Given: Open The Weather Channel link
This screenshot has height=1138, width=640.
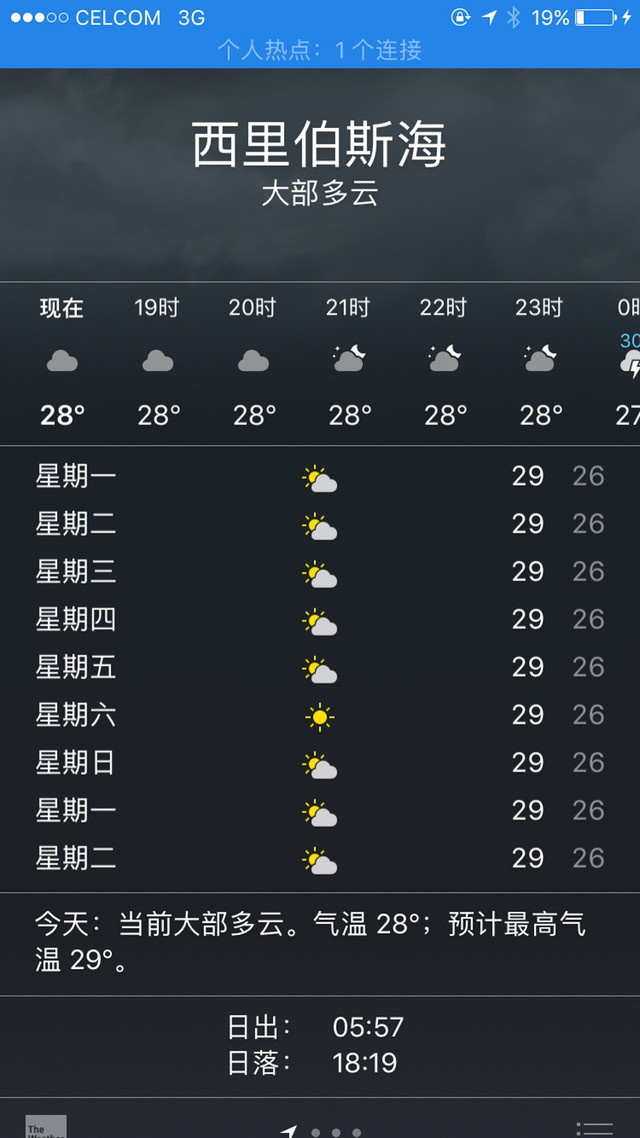Looking at the screenshot, I should (x=46, y=1126).
